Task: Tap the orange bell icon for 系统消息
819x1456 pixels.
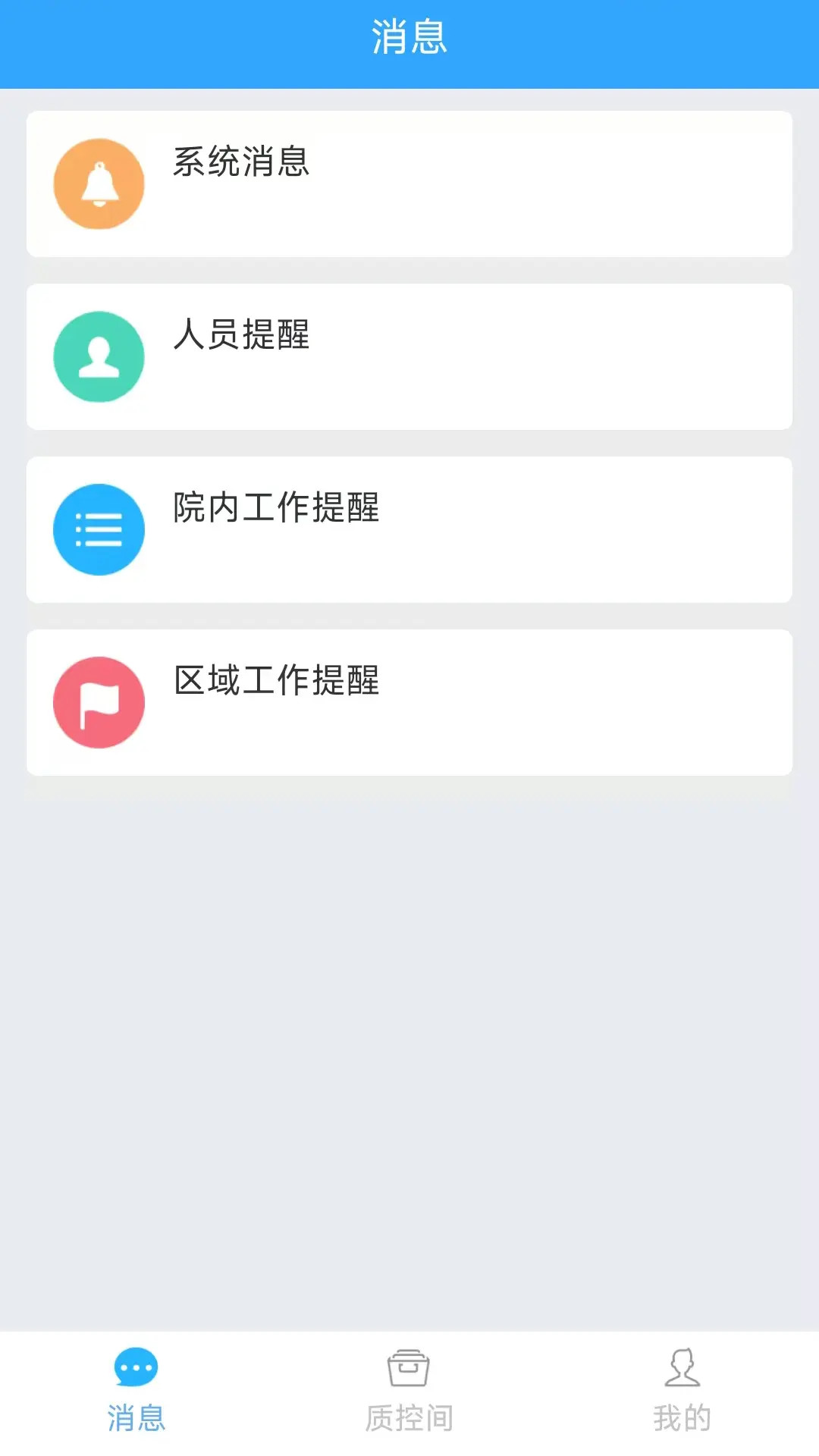Action: coord(98,184)
